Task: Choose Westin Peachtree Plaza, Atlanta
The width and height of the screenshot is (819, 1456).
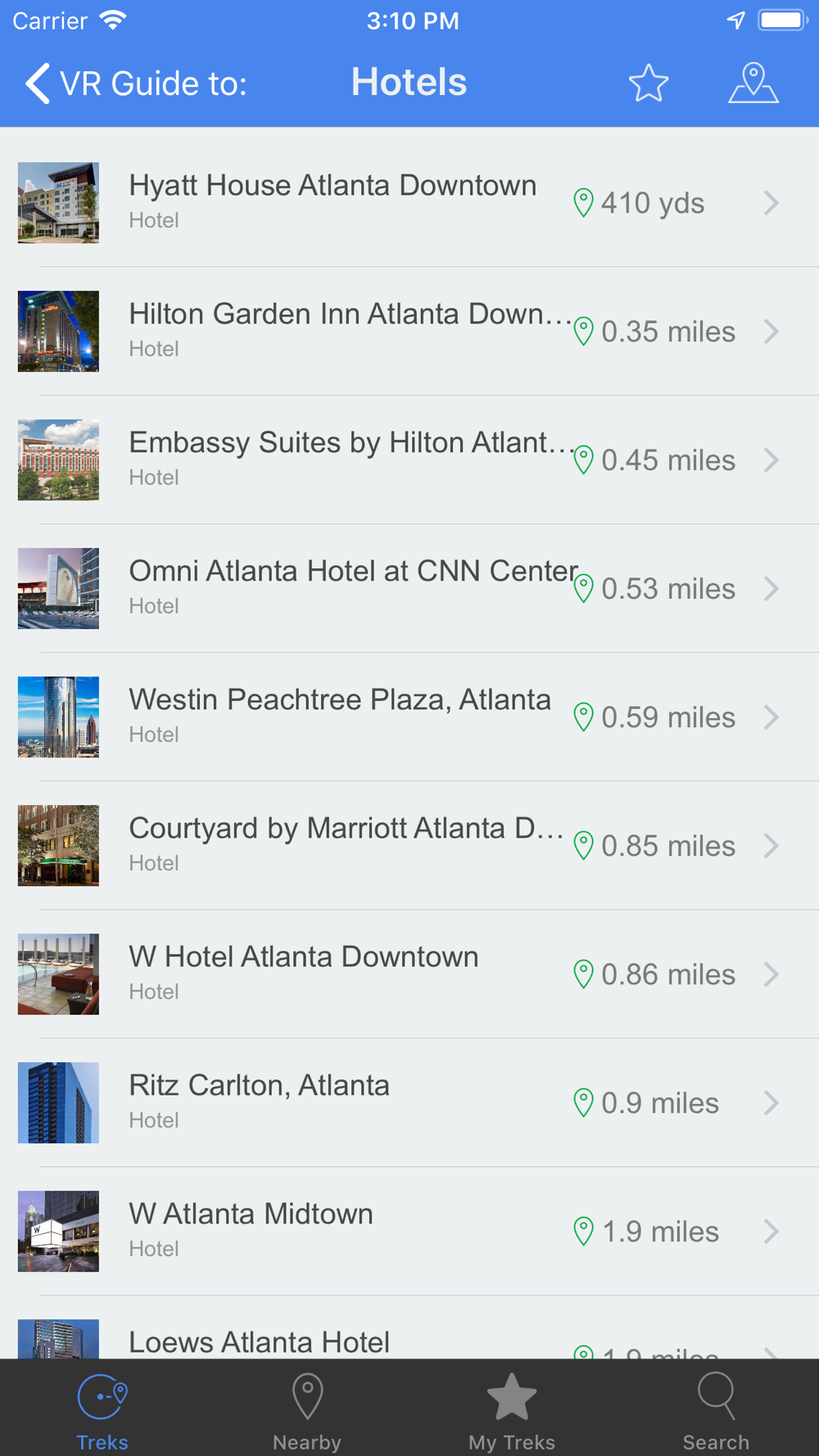Action: click(409, 717)
